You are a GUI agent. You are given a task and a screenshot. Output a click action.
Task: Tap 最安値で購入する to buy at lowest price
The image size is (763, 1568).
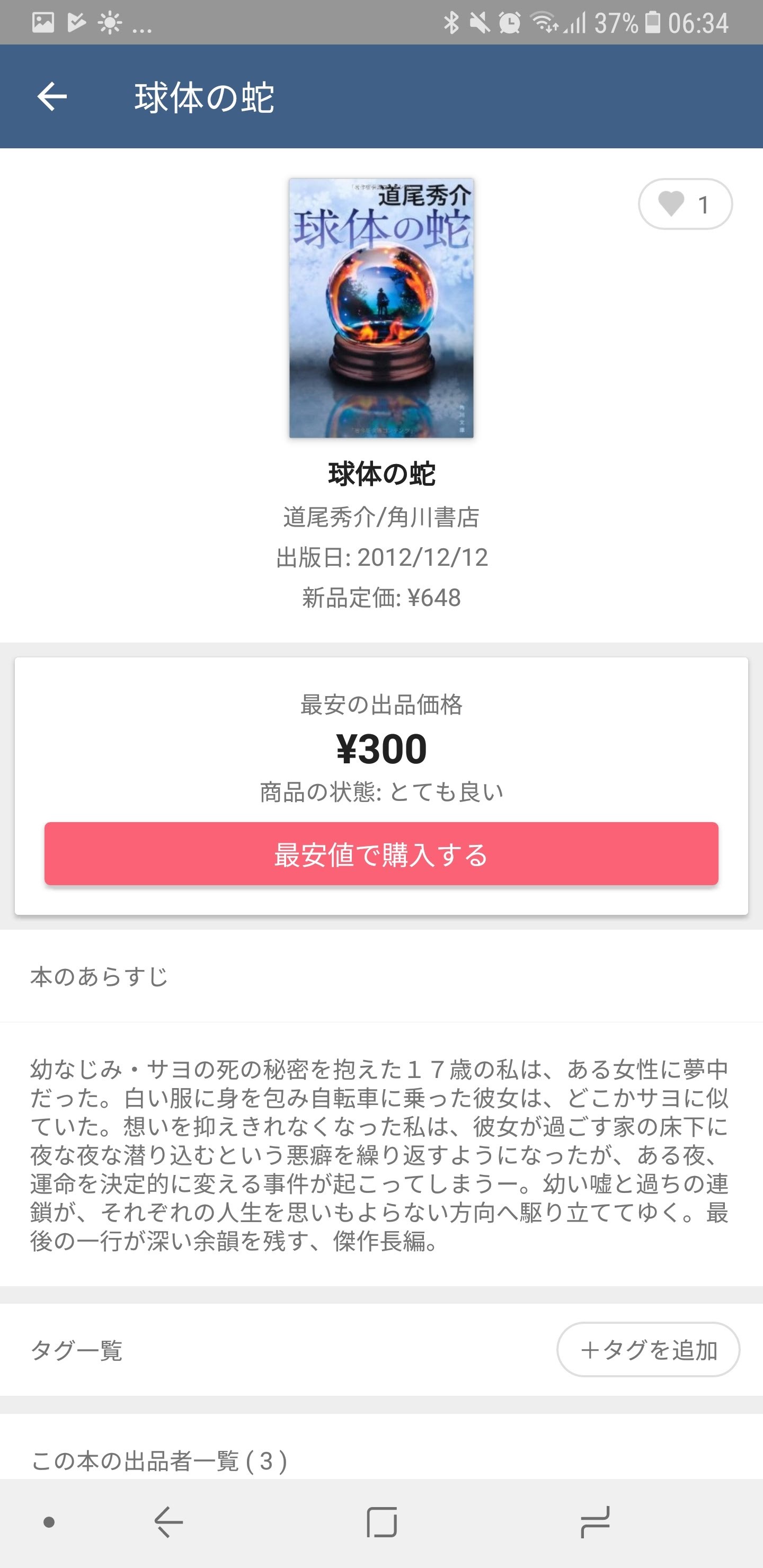pyautogui.click(x=381, y=853)
